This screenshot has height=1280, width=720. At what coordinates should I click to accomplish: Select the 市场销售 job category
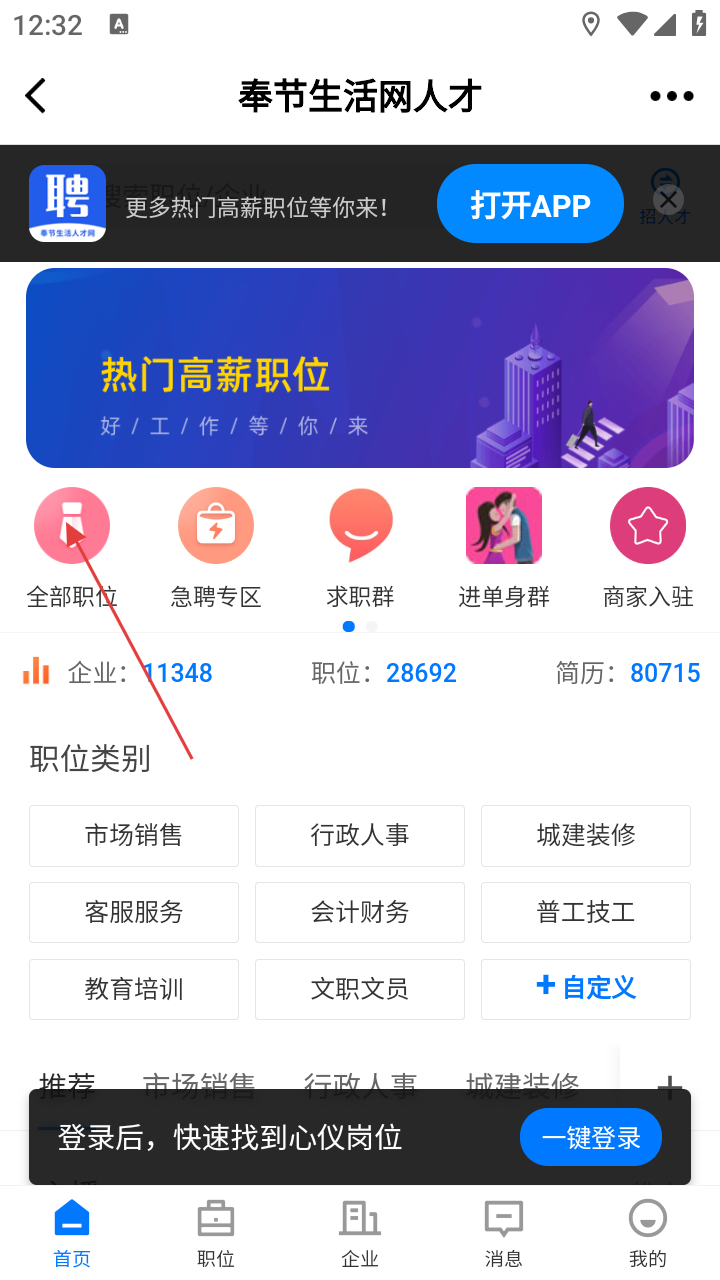[134, 835]
